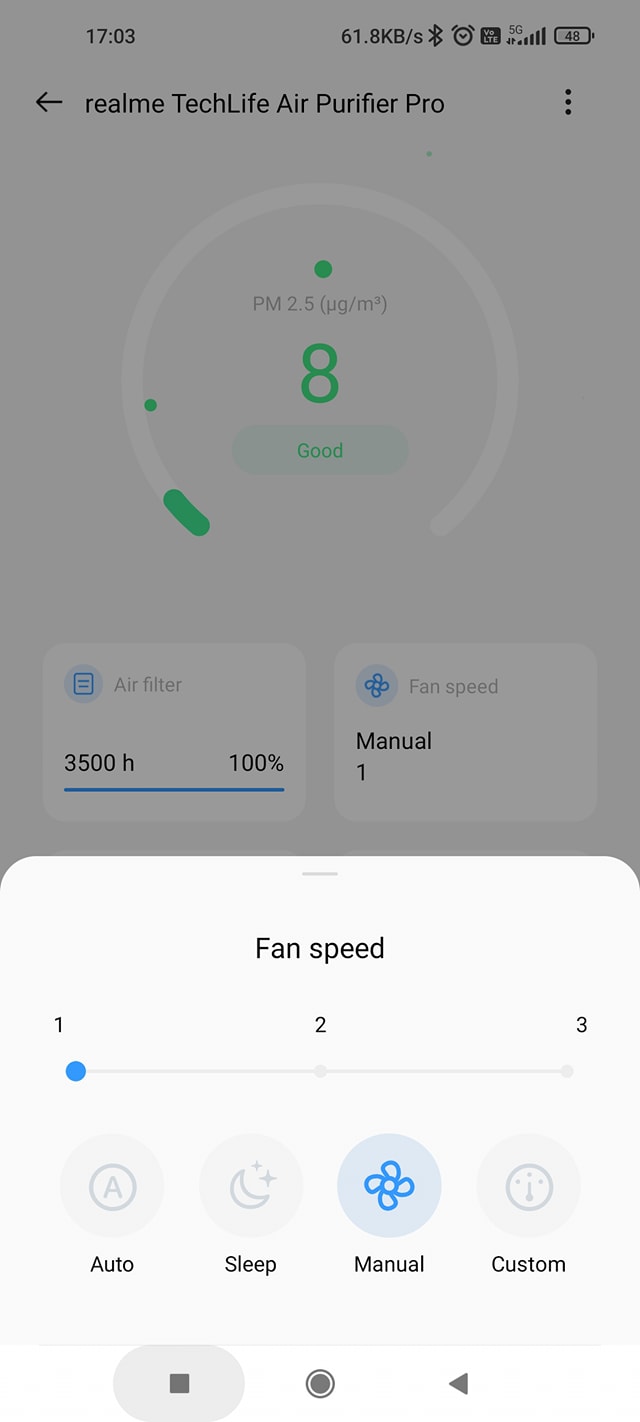This screenshot has width=640, height=1422.
Task: Open the three-dot overflow menu
Action: pos(568,102)
